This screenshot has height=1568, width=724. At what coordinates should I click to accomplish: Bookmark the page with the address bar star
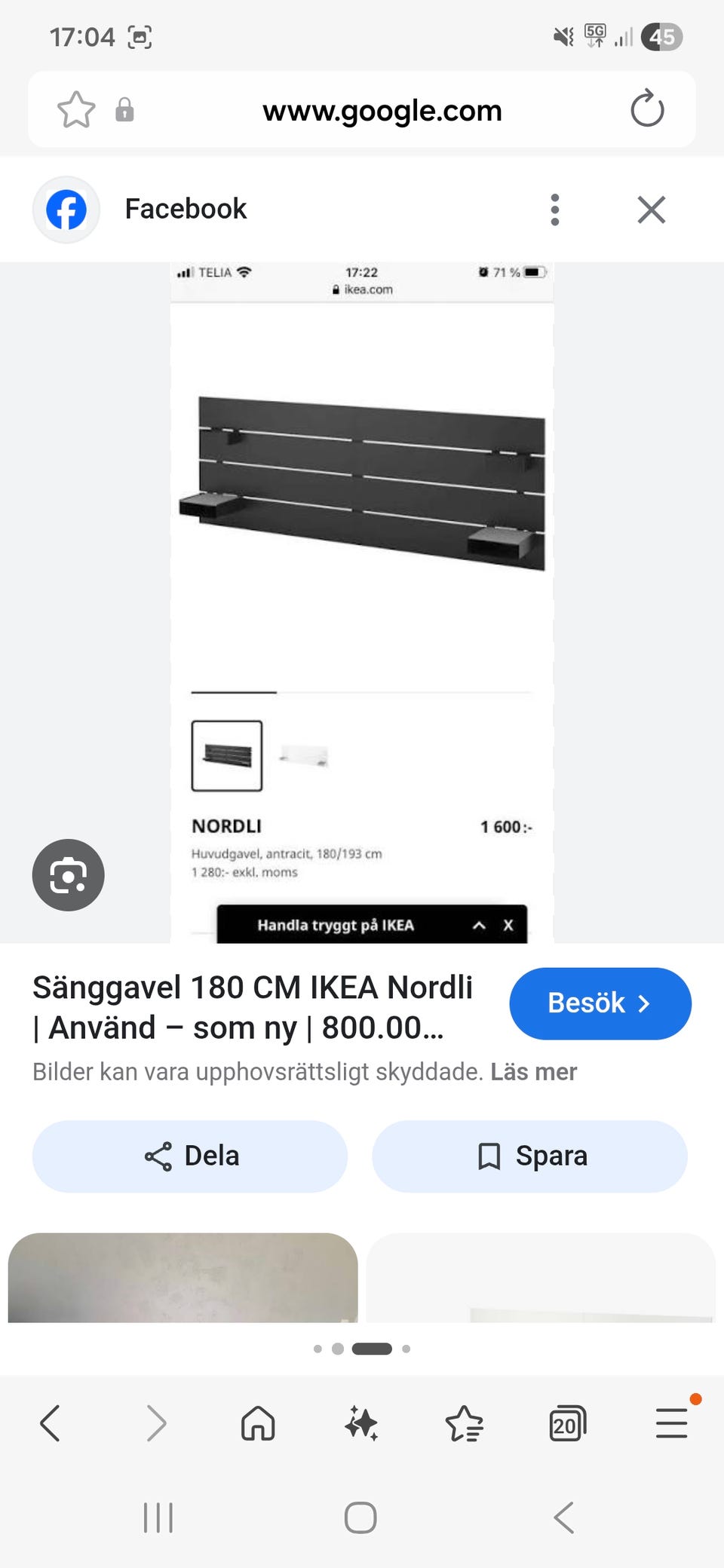point(76,109)
